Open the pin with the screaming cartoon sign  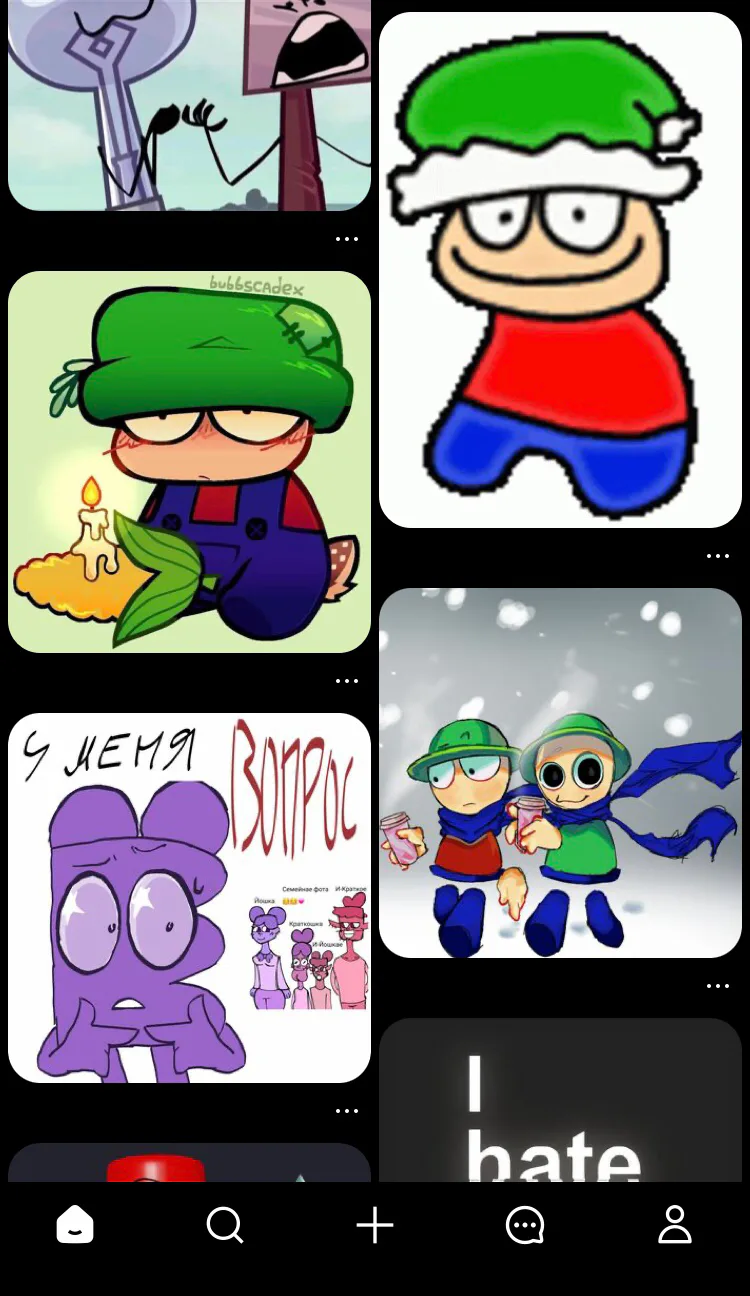pyautogui.click(x=189, y=105)
